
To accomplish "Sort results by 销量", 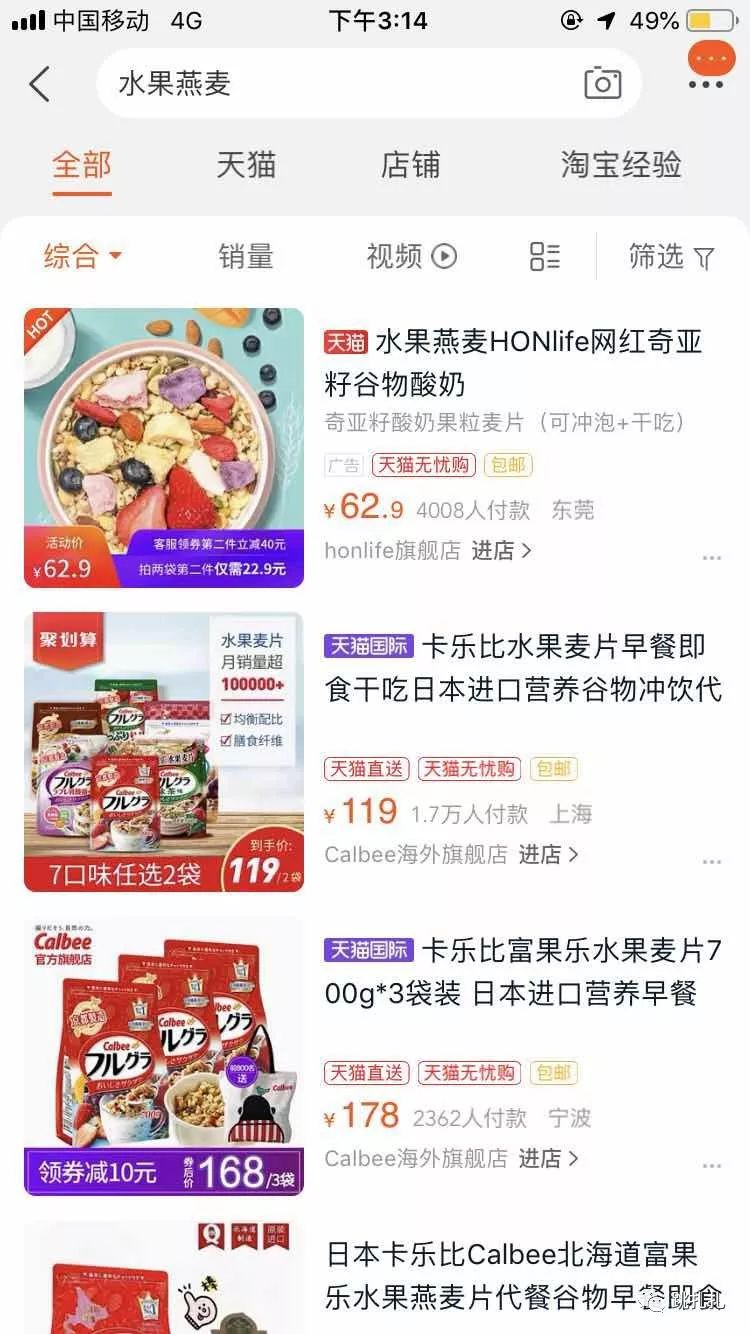I will (x=245, y=257).
